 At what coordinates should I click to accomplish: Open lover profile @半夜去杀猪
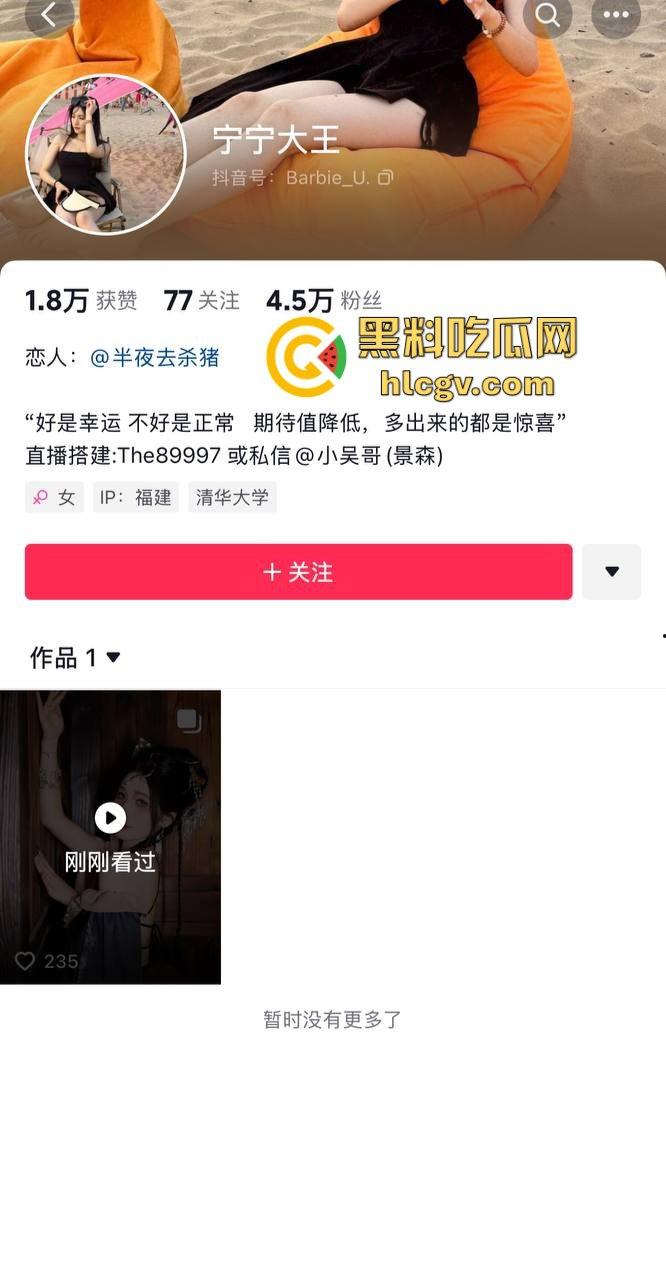155,357
